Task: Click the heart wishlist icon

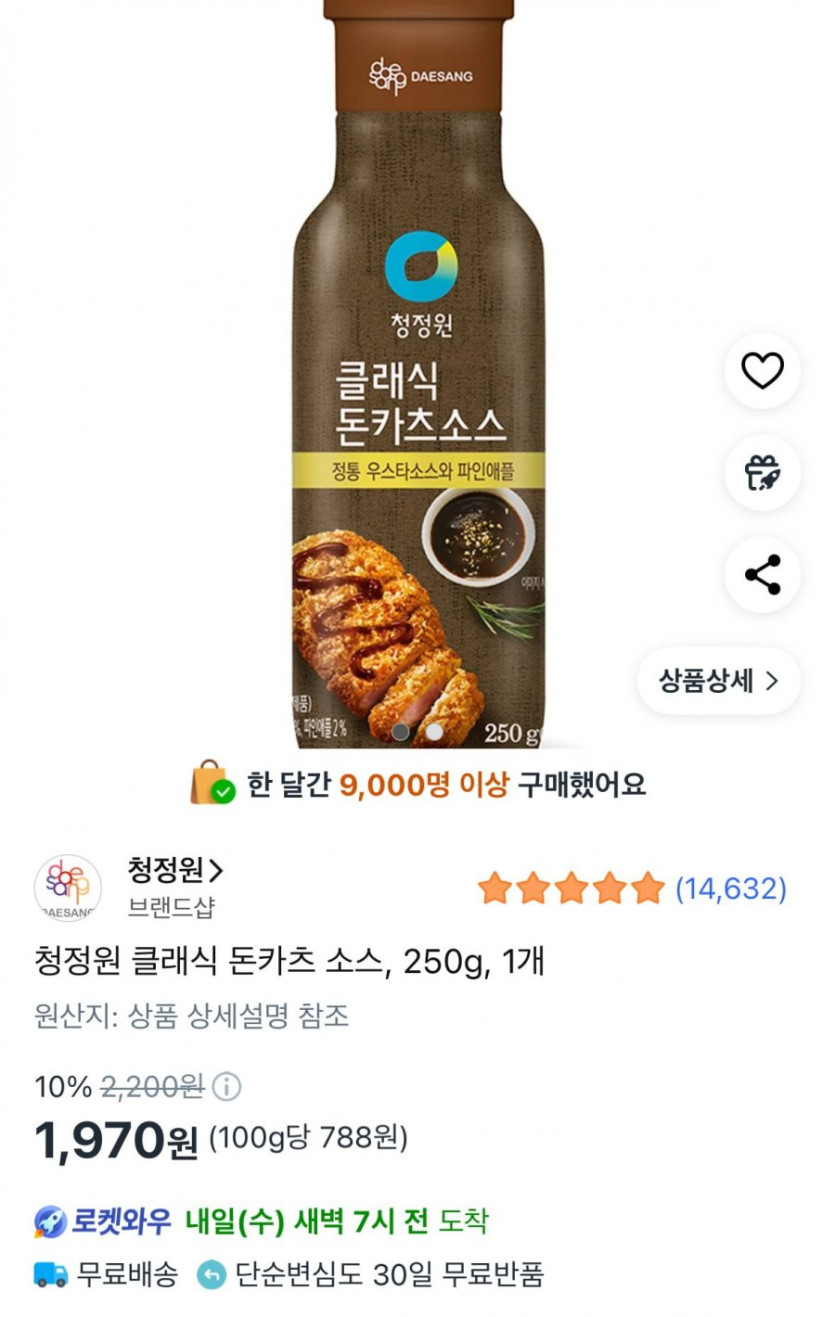Action: (x=762, y=370)
